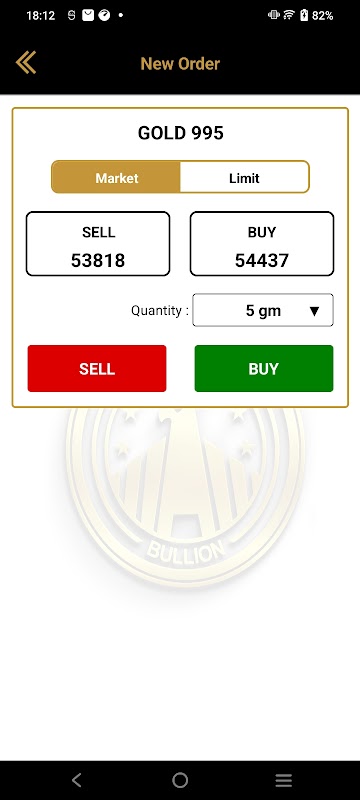Tap the red SELL button
This screenshot has width=360, height=800.
tap(97, 368)
